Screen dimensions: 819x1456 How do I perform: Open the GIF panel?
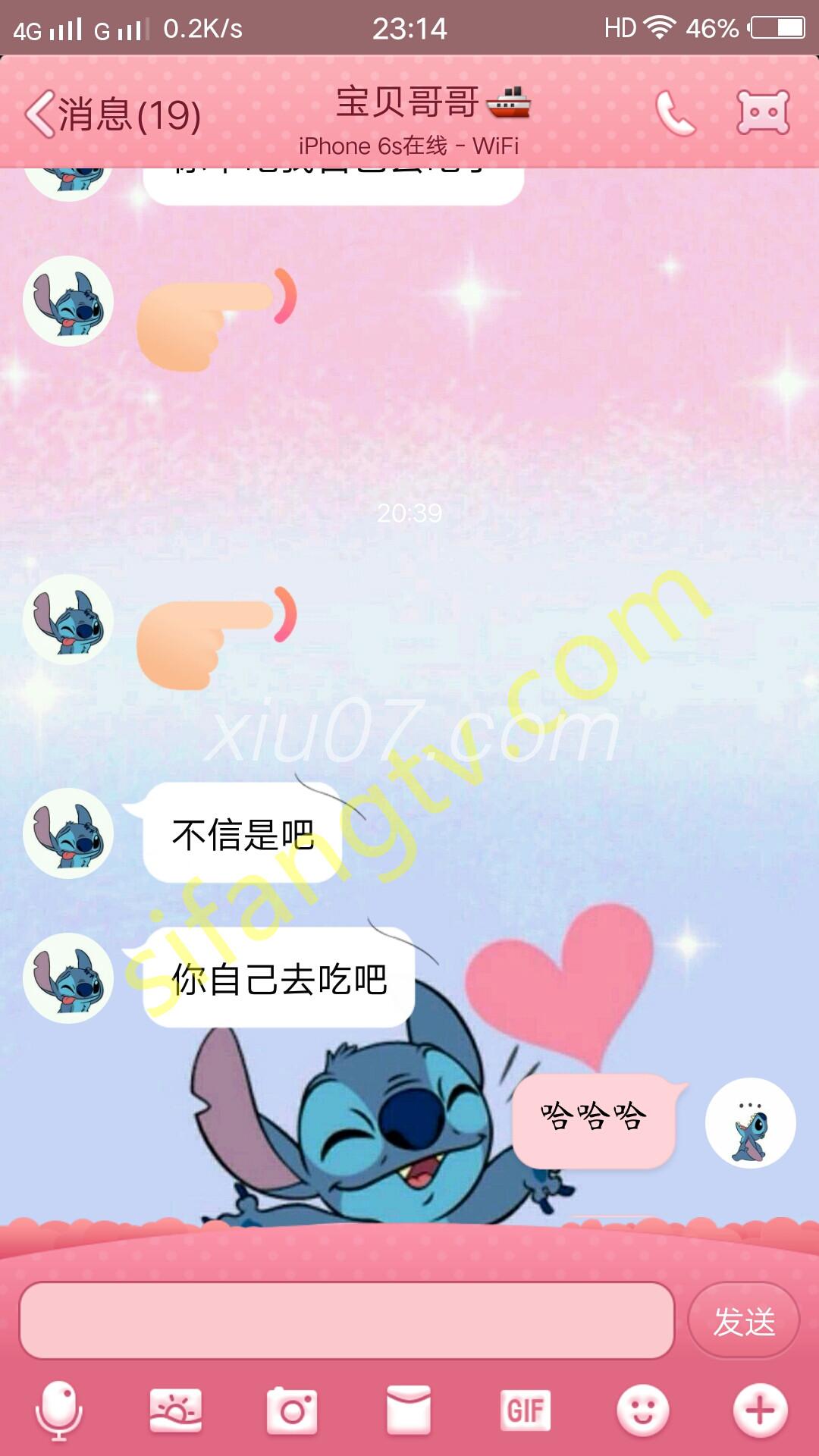(x=526, y=1410)
